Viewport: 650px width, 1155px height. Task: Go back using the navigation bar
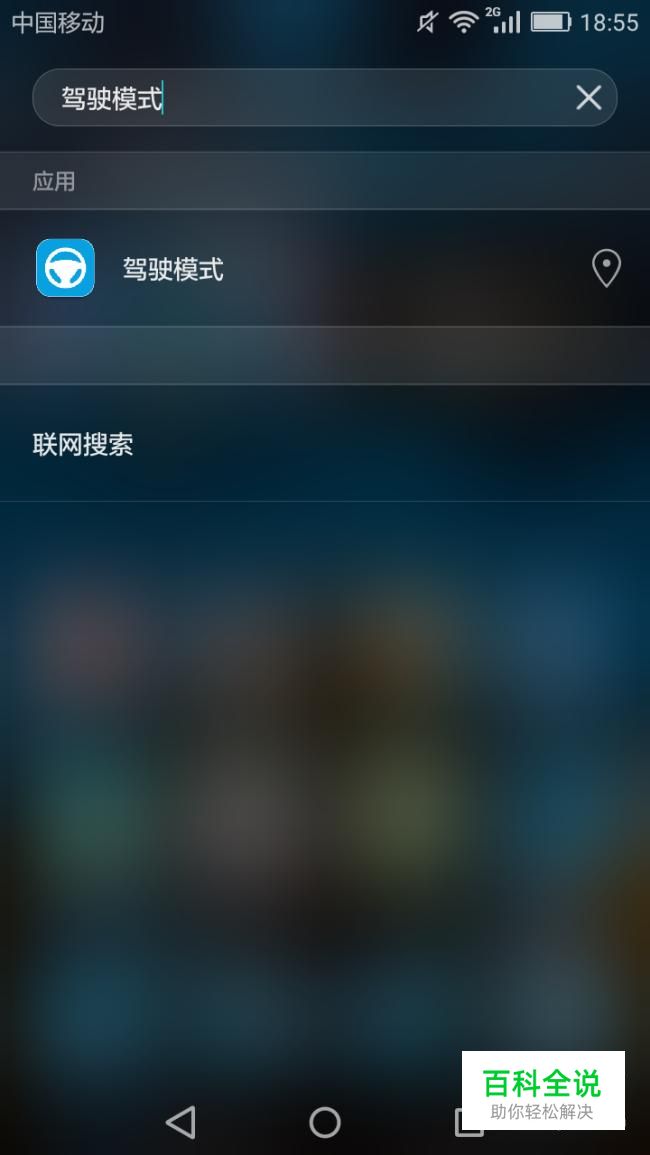point(181,1122)
